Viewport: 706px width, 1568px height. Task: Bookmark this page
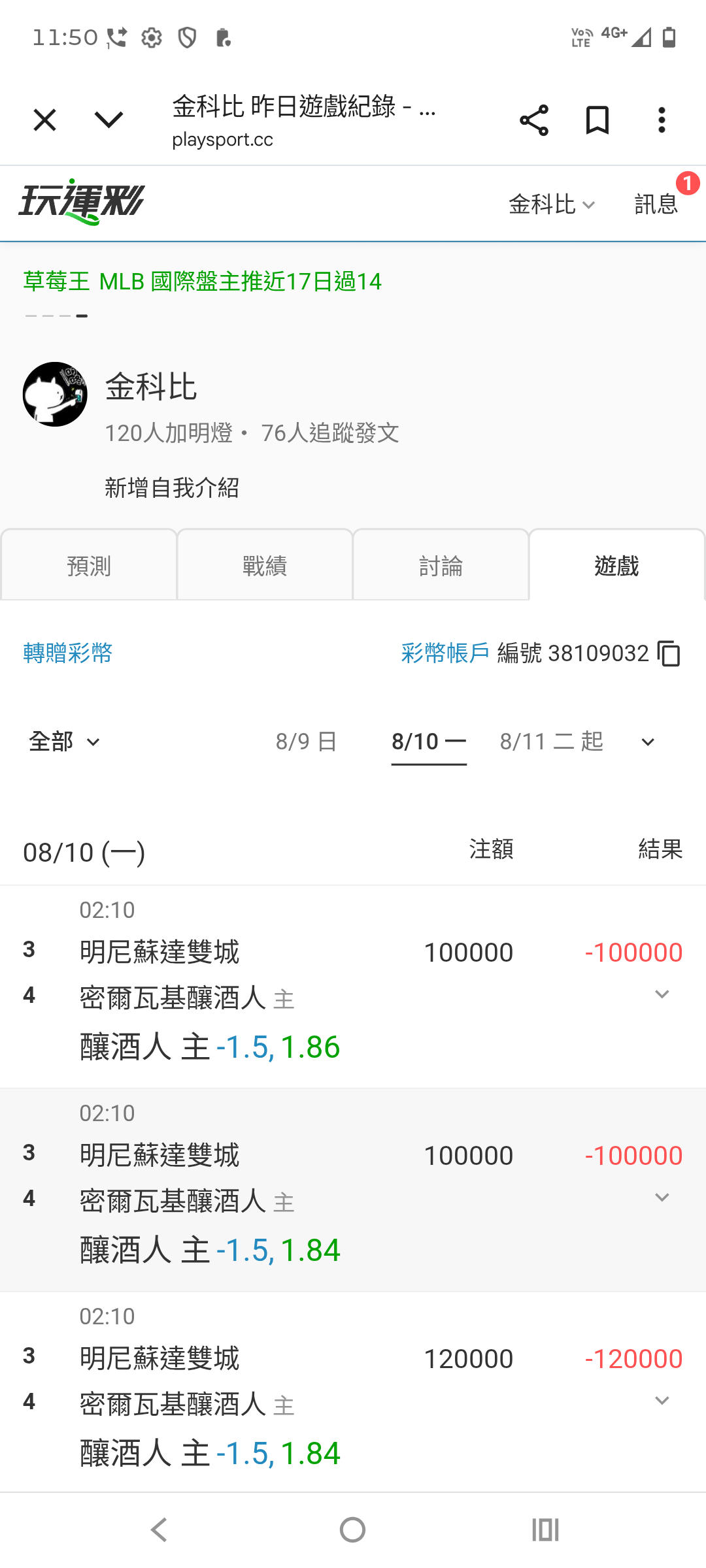pyautogui.click(x=597, y=120)
